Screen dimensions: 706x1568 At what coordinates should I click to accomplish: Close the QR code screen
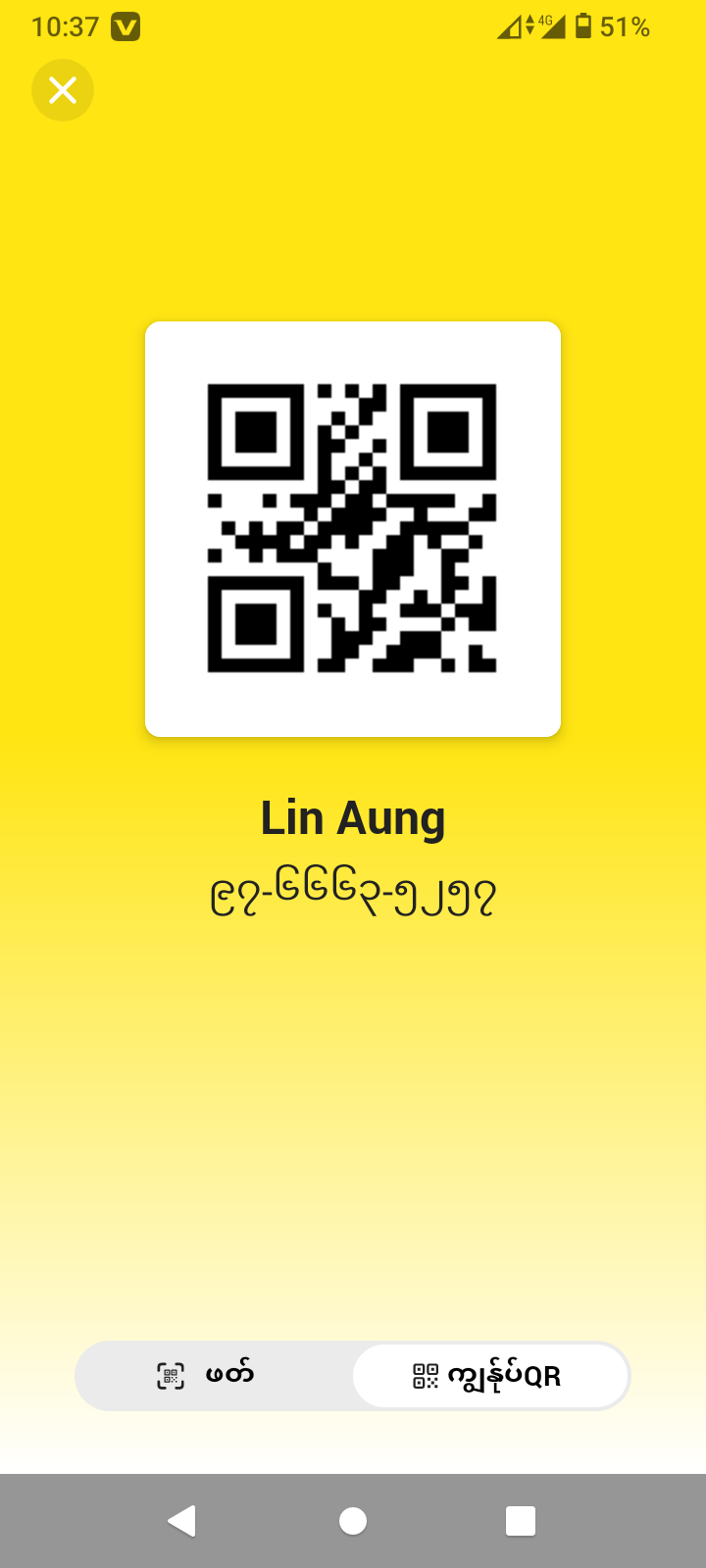pyautogui.click(x=63, y=90)
